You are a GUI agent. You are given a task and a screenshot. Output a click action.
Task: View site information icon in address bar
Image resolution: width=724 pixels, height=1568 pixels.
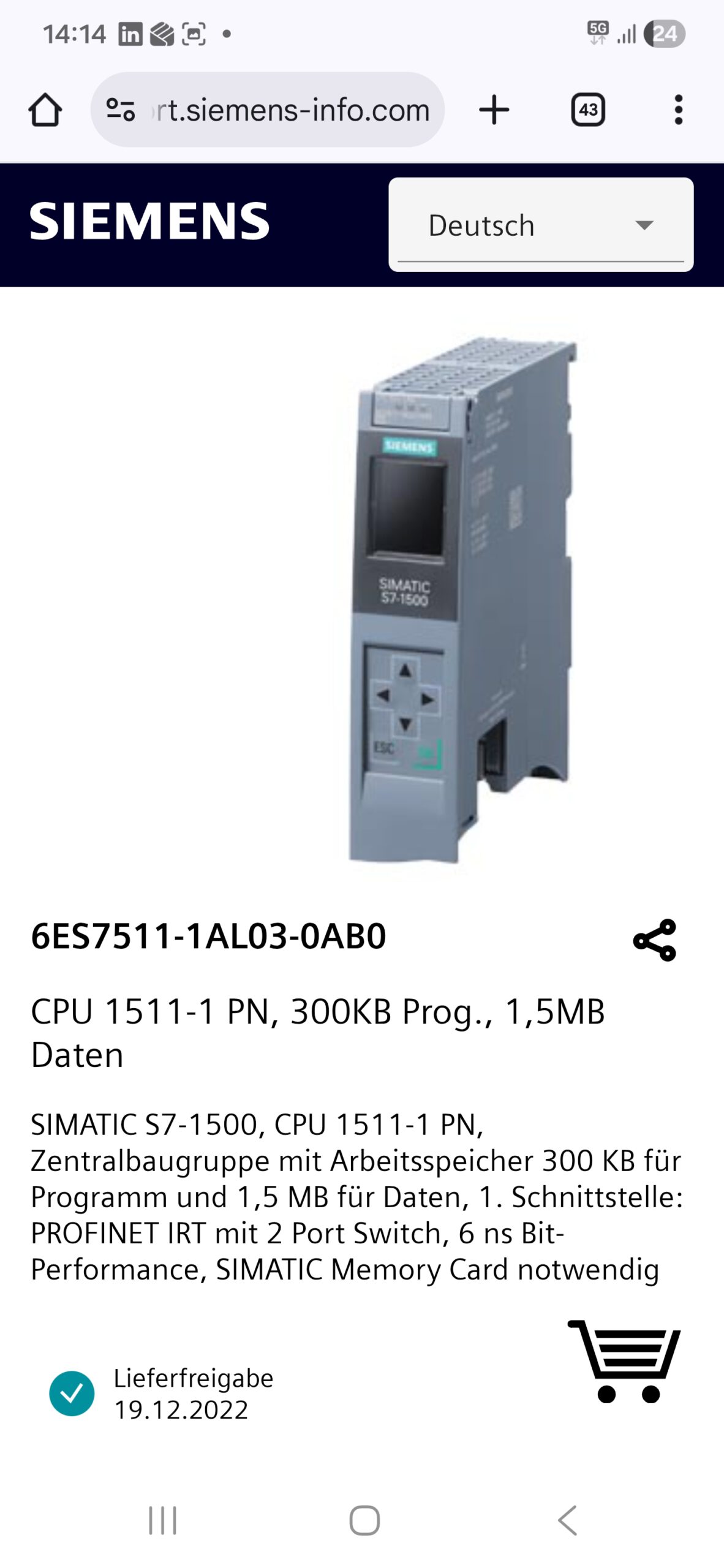coord(120,110)
